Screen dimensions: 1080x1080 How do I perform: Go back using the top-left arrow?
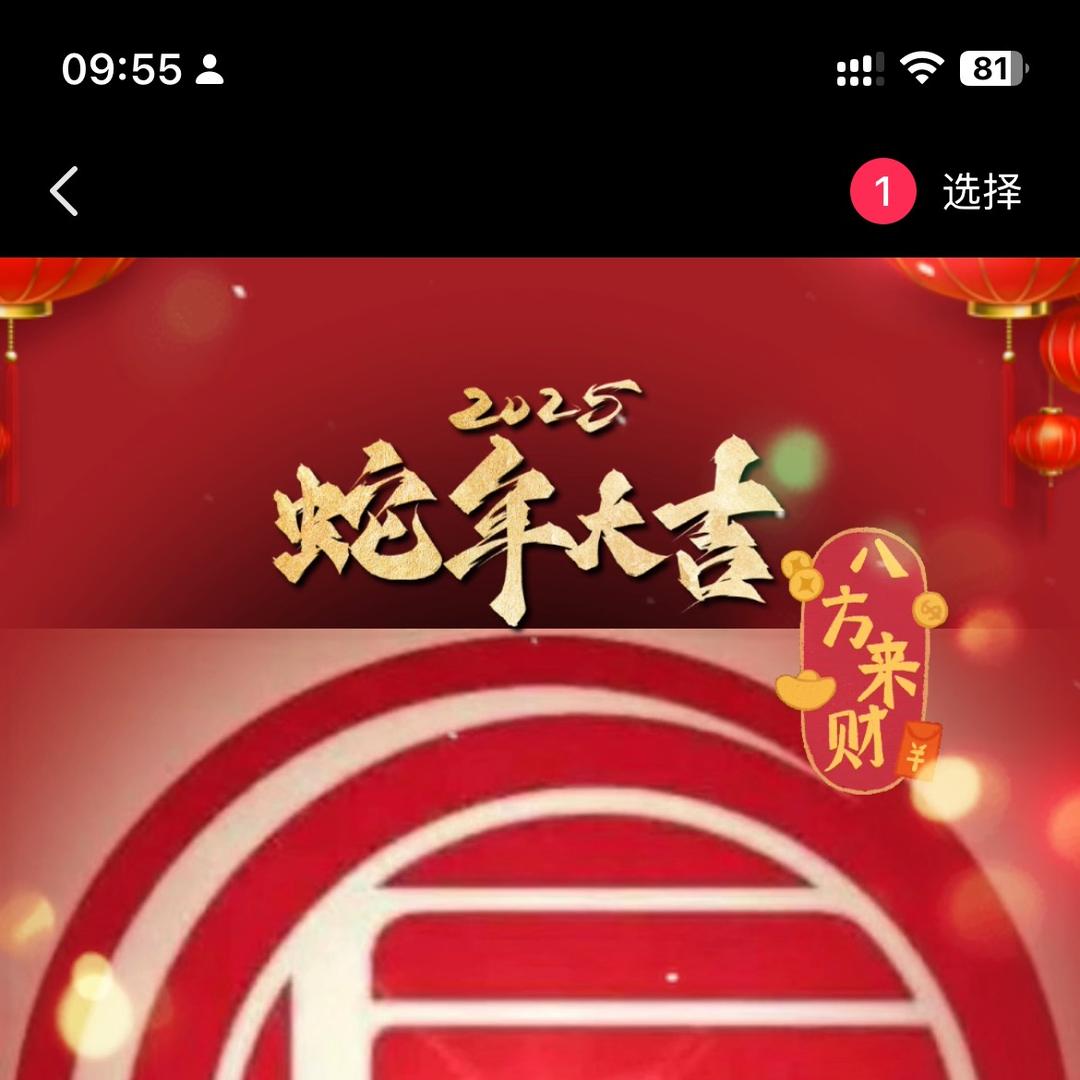65,190
